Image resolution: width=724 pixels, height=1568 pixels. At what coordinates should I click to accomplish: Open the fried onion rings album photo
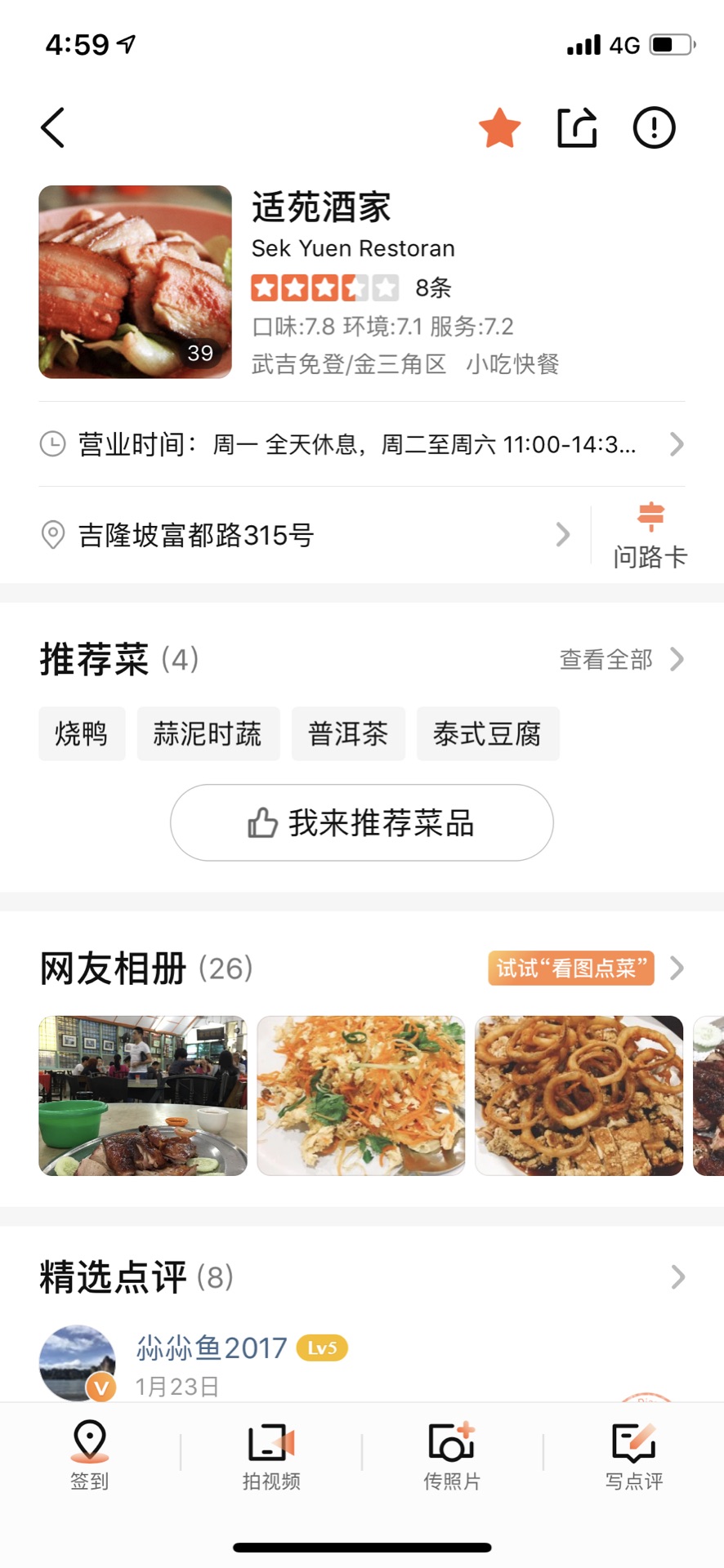[579, 1095]
